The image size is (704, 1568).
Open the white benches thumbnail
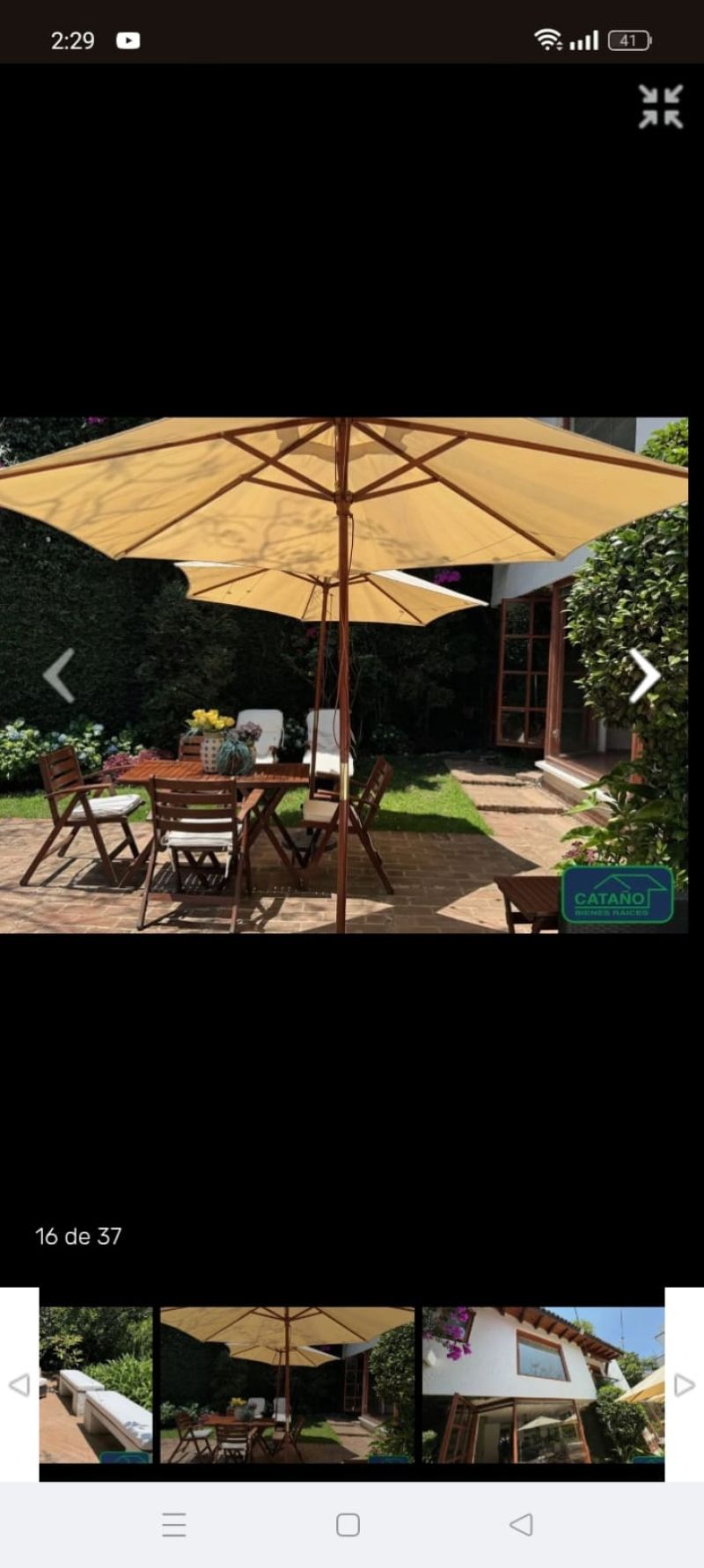point(96,1385)
